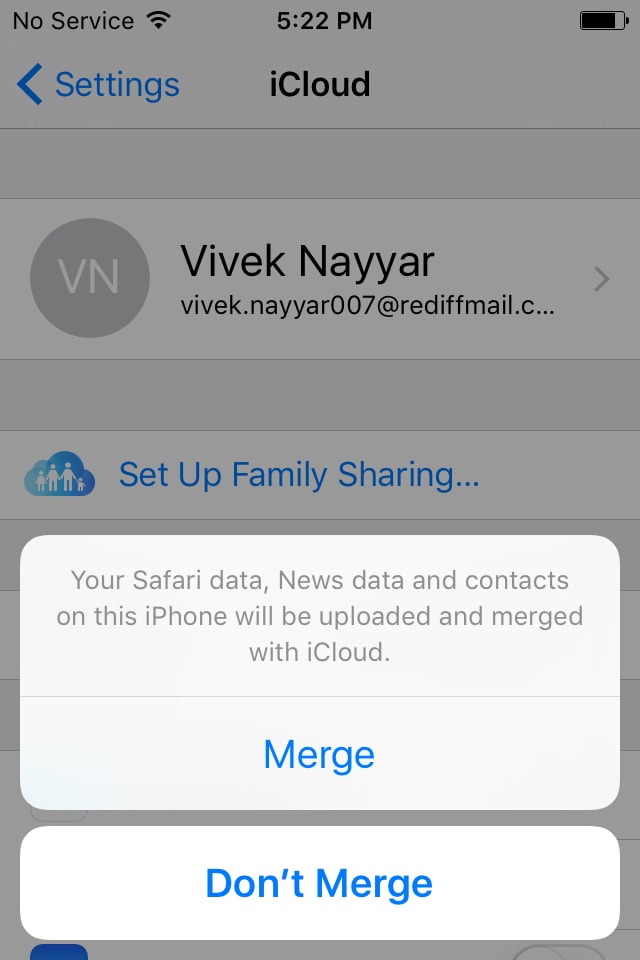Open Set Up Family Sharing
The image size is (640, 960).
click(x=298, y=474)
